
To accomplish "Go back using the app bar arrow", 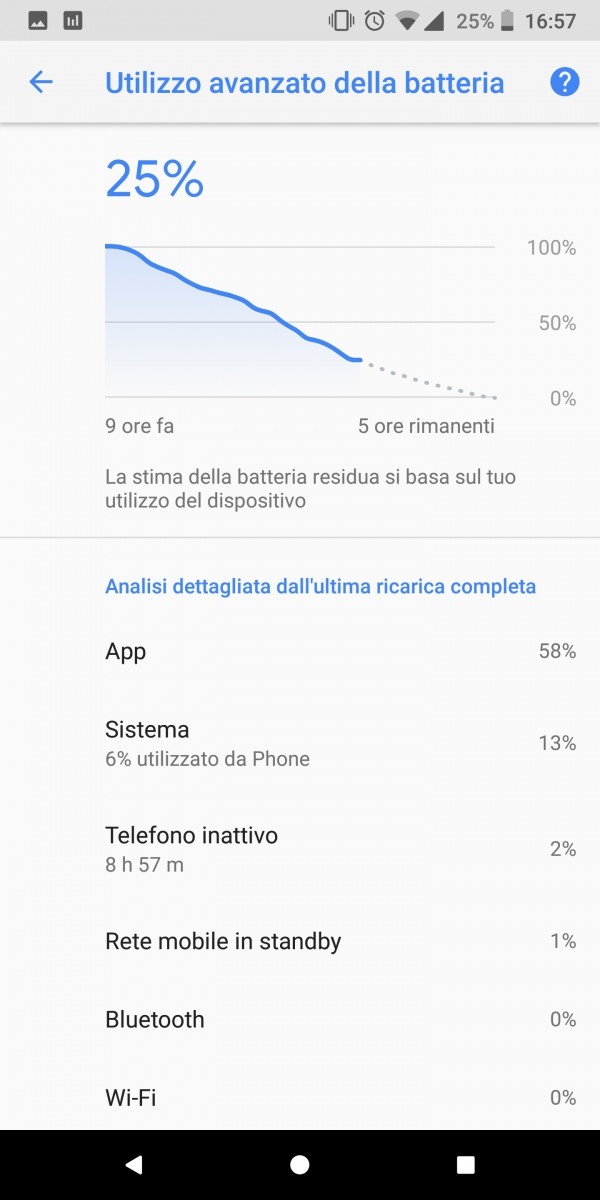I will point(41,82).
